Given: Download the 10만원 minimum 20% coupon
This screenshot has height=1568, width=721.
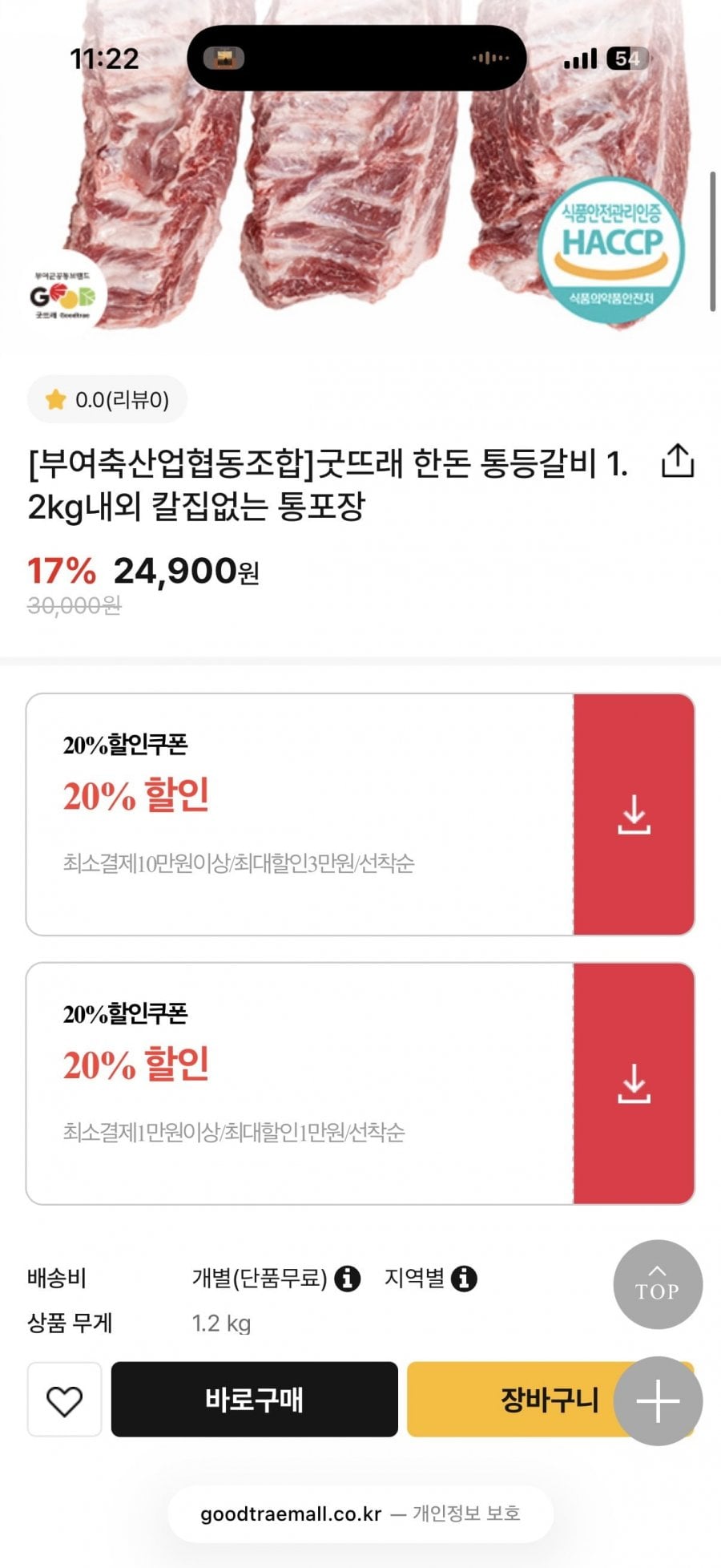Looking at the screenshot, I should [x=634, y=814].
